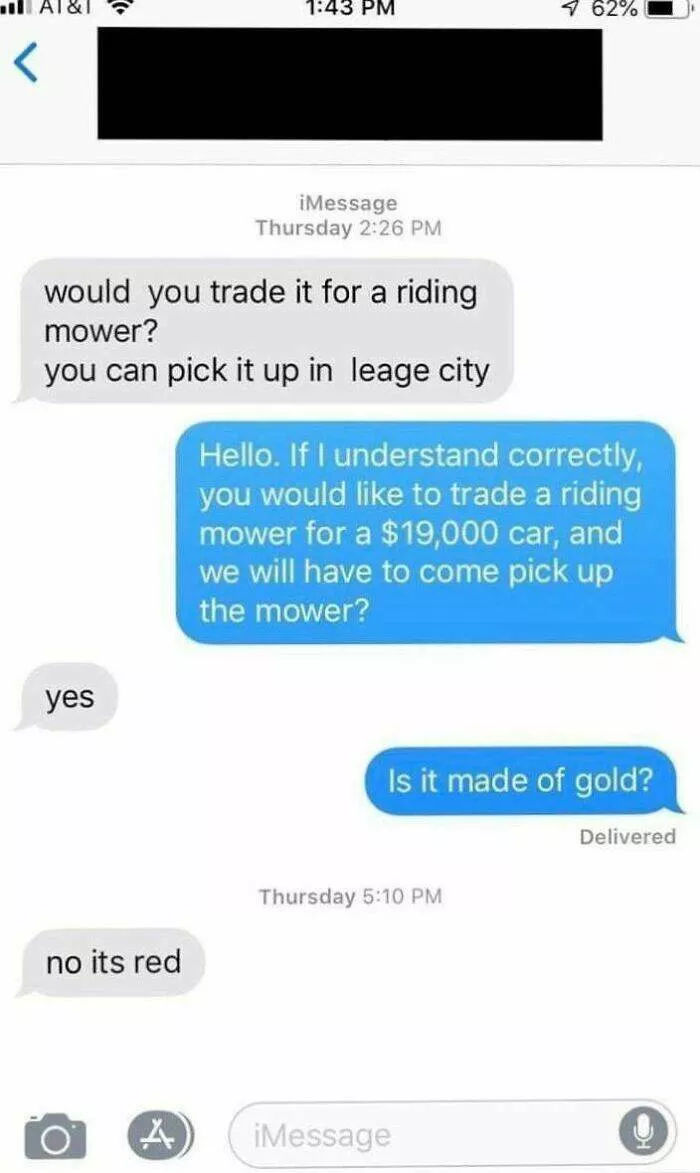Start voice message with the microphone icon
Viewport: 700px width, 1173px height.
tap(643, 1133)
